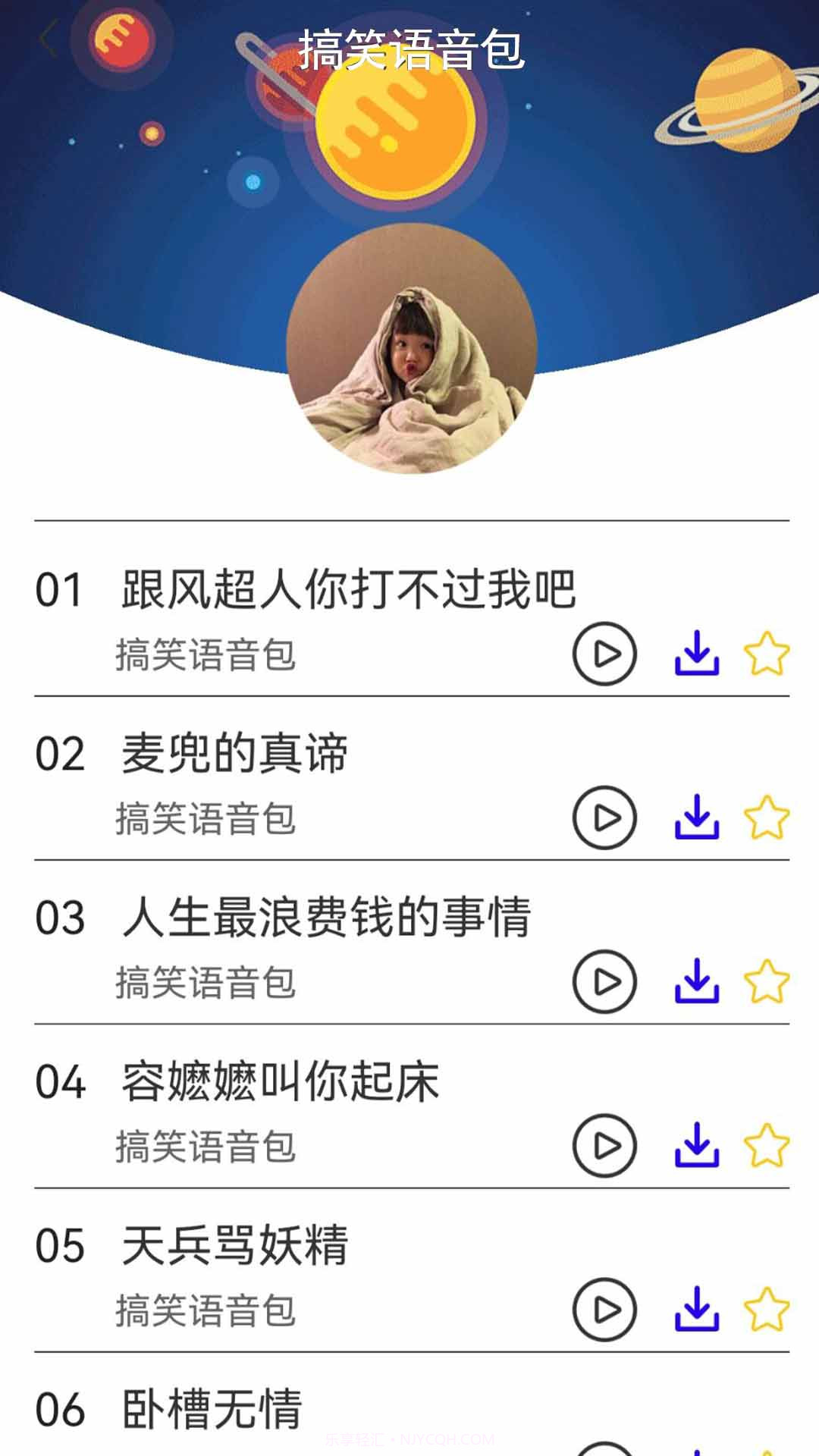Download 容嬷嬷叫你起床 voice clip

tap(696, 1145)
